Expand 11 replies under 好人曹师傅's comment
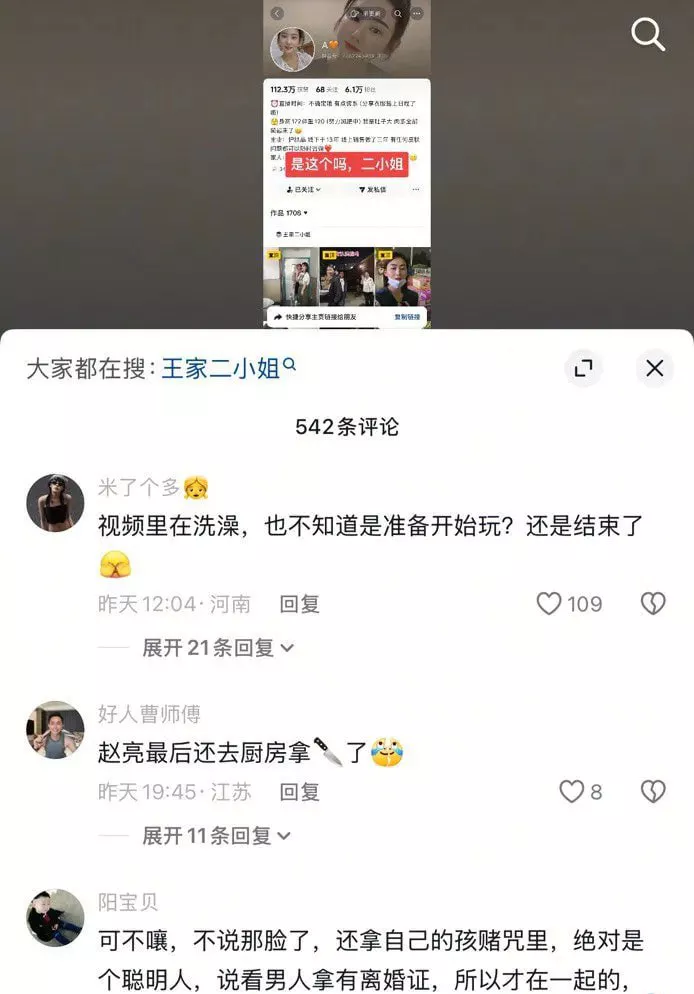This screenshot has height=994, width=694. pyautogui.click(x=216, y=835)
